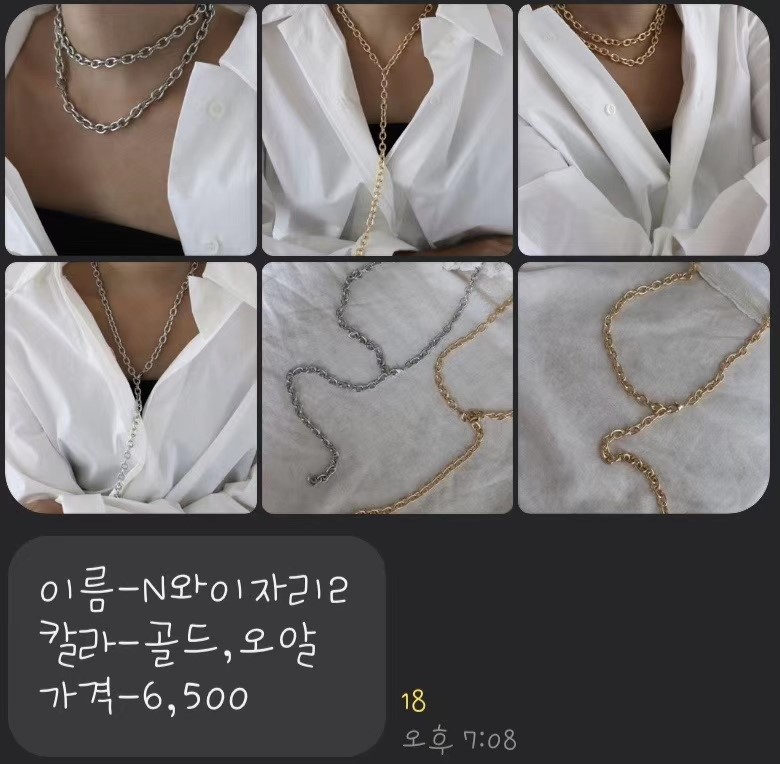Screen dimensions: 780x764
Task: Open the photo of the gold Y-drop necklace on the model
Action: [387, 130]
